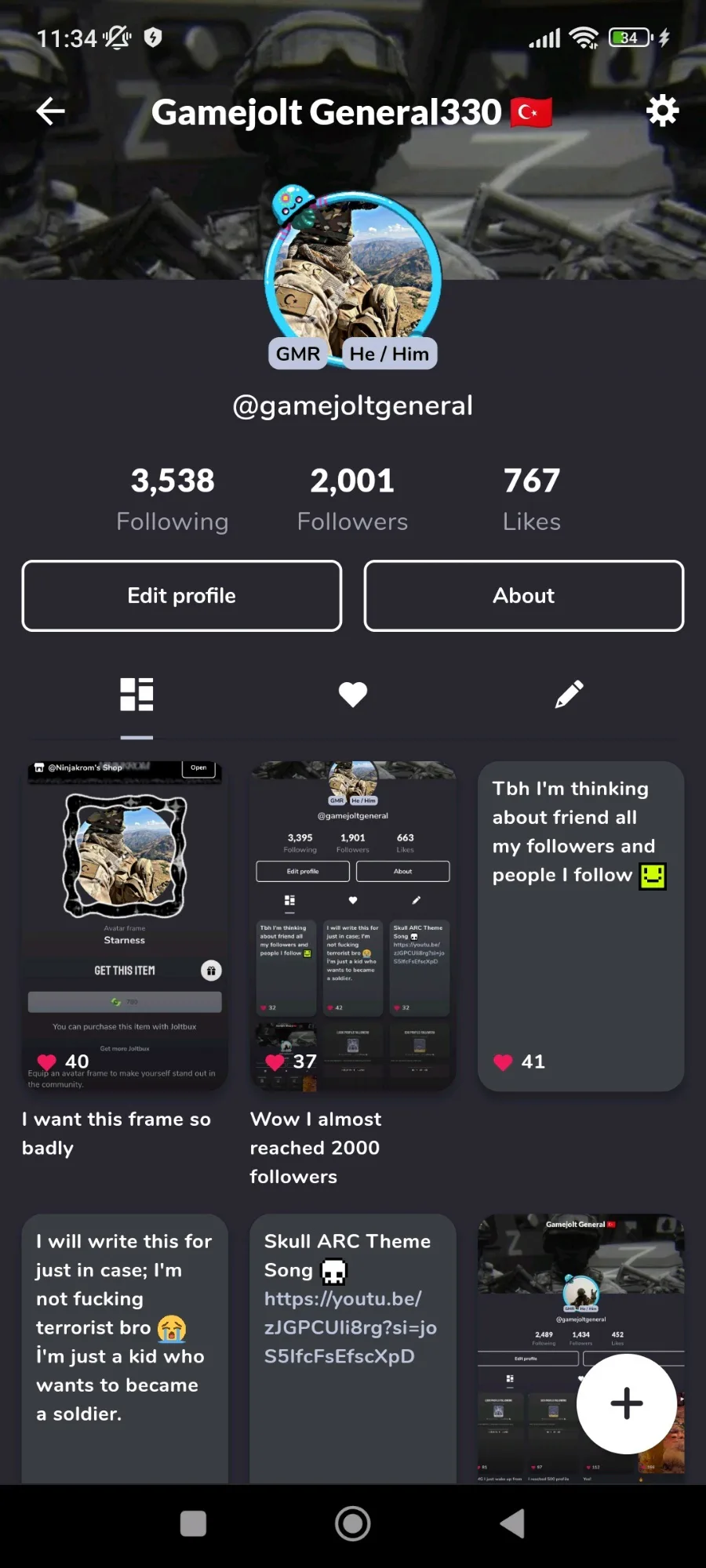Switch to the liked posts heart tab

click(x=353, y=695)
